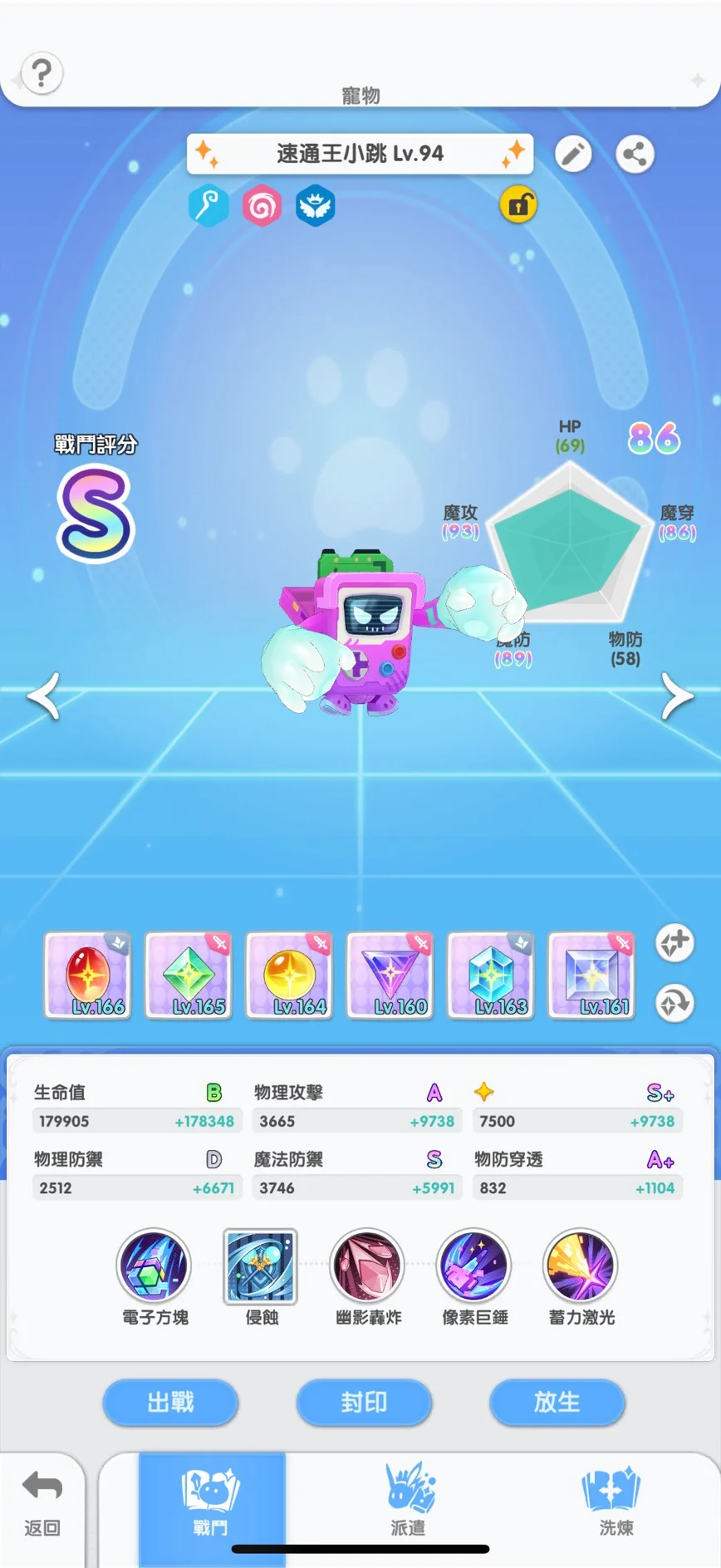The height and width of the screenshot is (1568, 721).
Task: Tap the 封印 button
Action: 364,1403
